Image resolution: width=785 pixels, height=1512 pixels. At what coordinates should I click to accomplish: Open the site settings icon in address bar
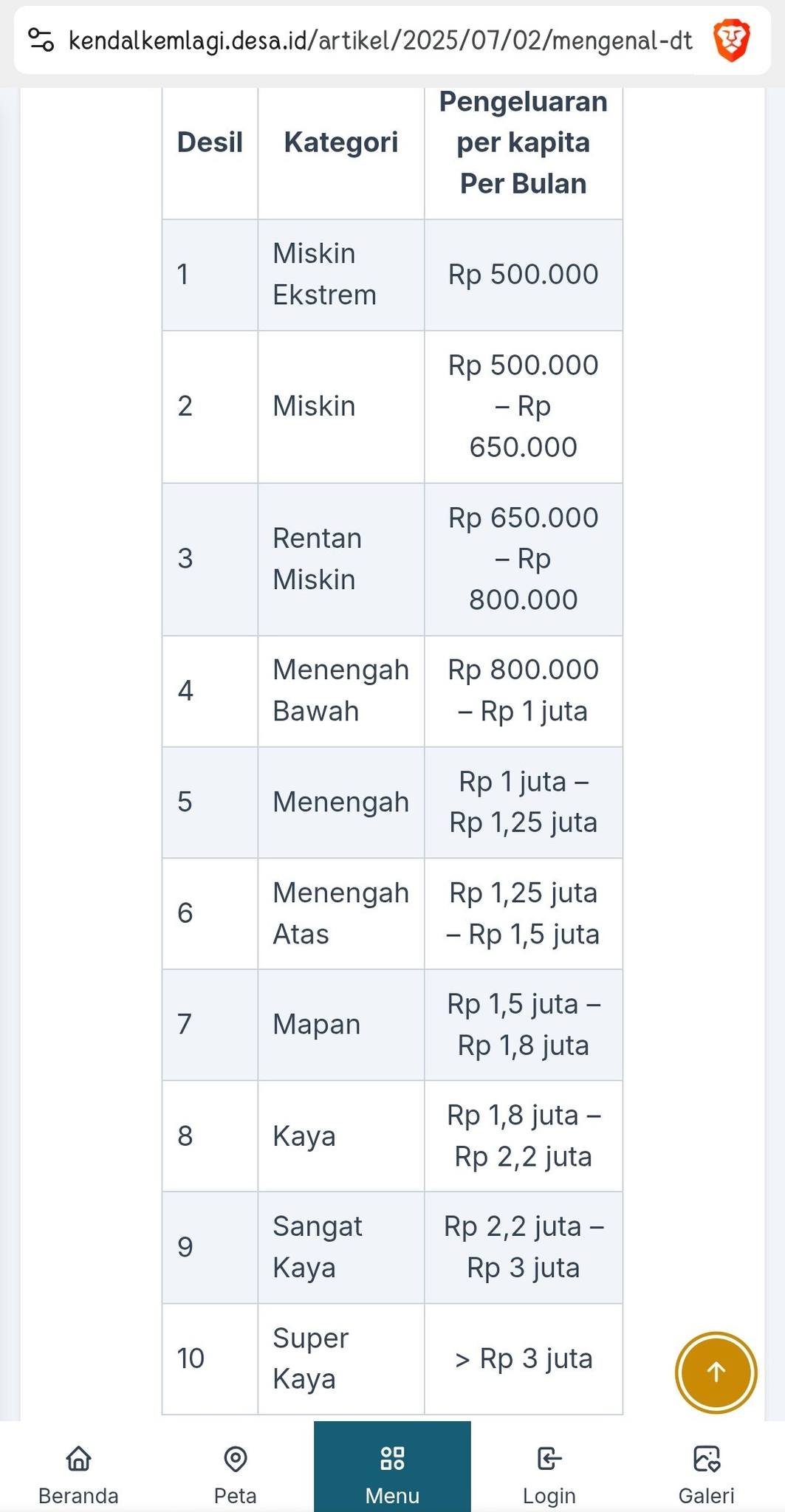(41, 40)
